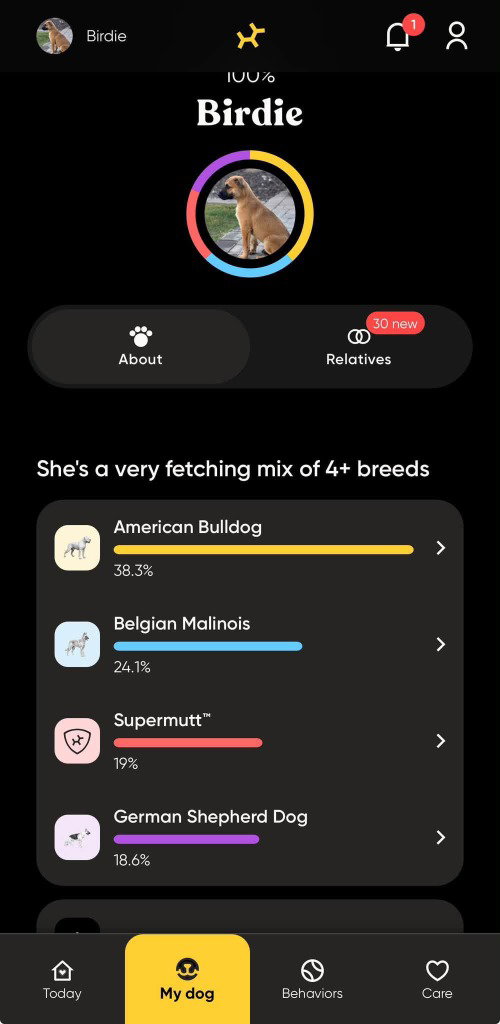Go to the Today tab

click(x=62, y=980)
